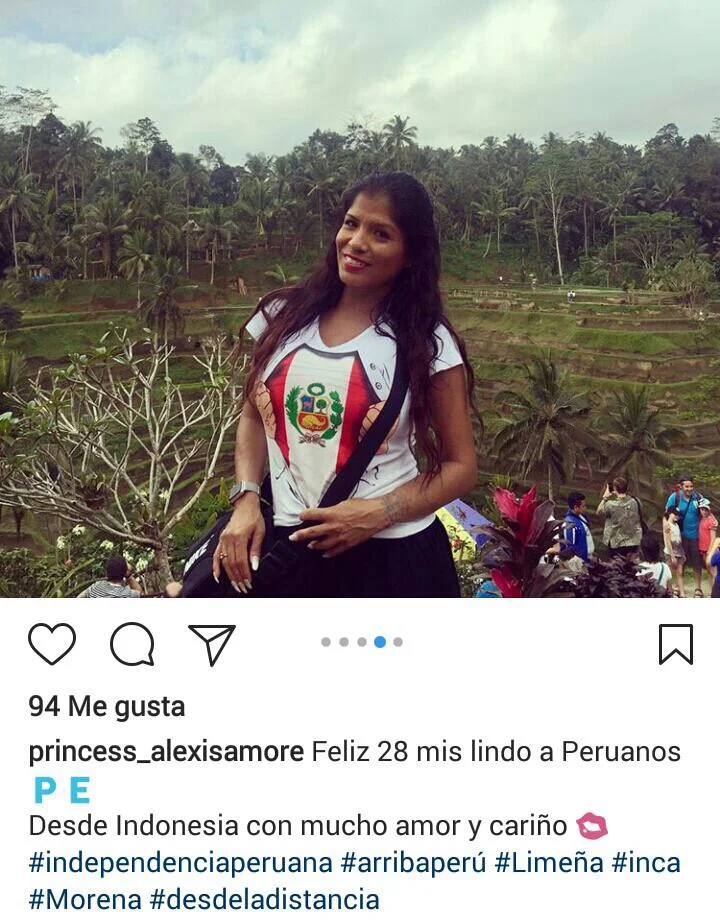This screenshot has height=922, width=720.
Task: Open hashtag #Morena
Action: [x=85, y=898]
